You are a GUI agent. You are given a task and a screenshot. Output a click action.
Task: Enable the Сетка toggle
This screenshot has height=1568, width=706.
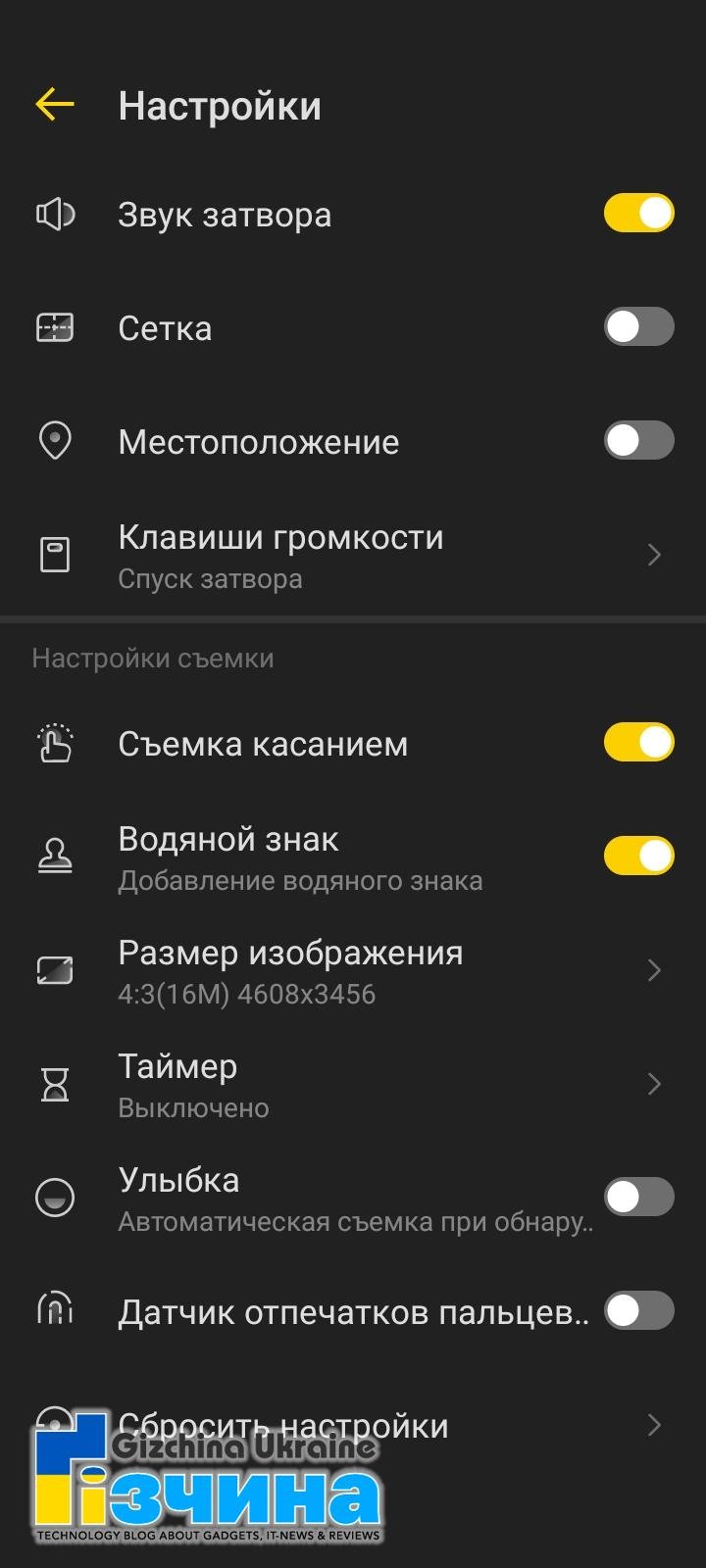coord(637,327)
